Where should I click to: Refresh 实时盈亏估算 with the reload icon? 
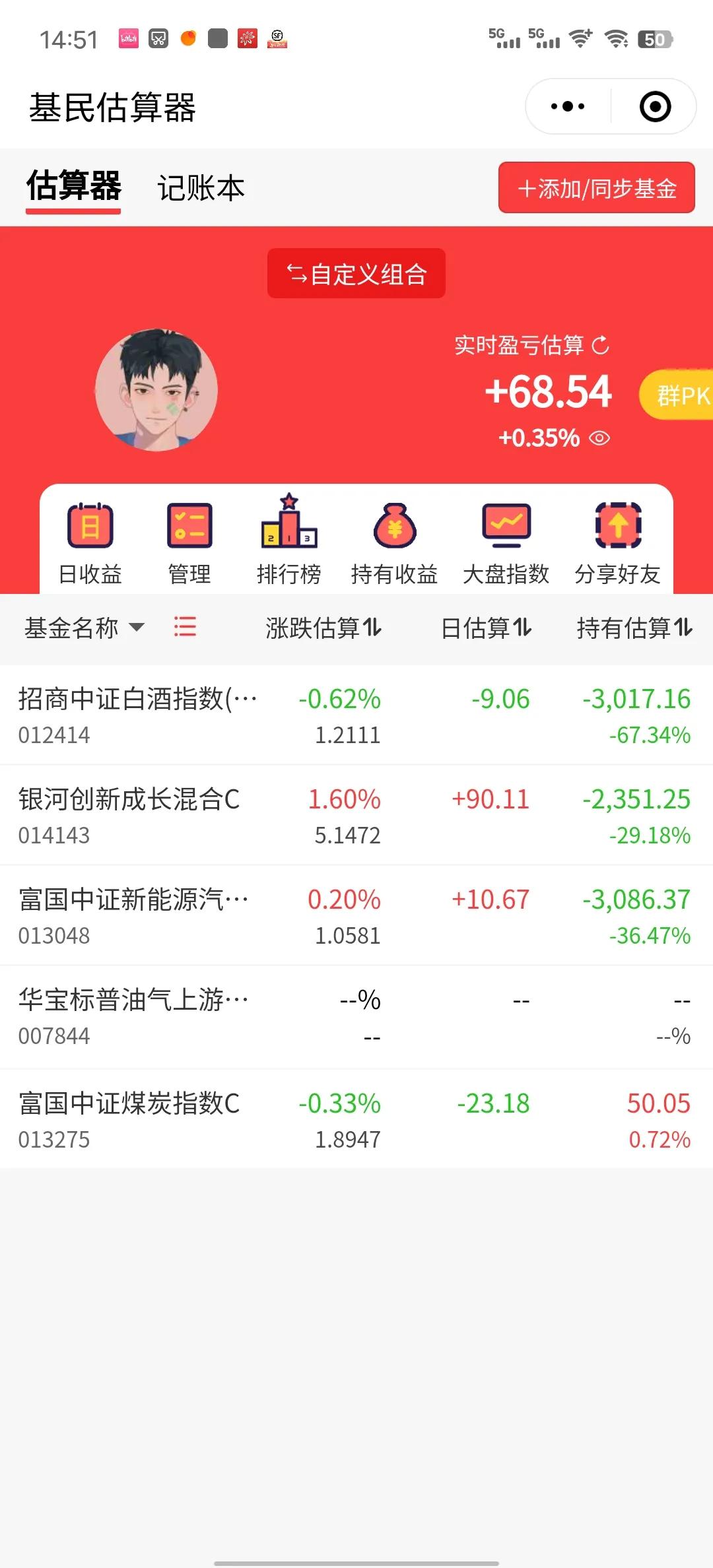600,345
